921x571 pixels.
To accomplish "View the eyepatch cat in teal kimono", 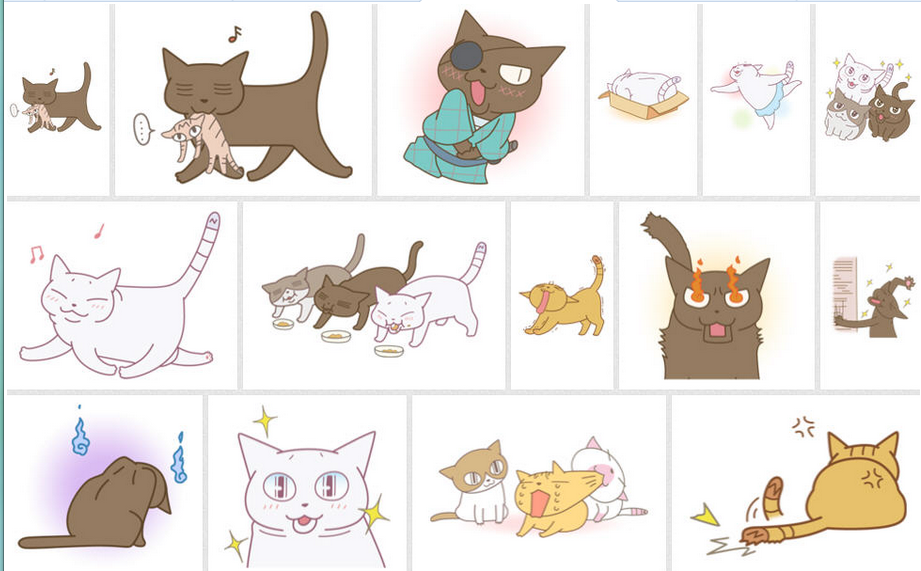I will tap(480, 100).
